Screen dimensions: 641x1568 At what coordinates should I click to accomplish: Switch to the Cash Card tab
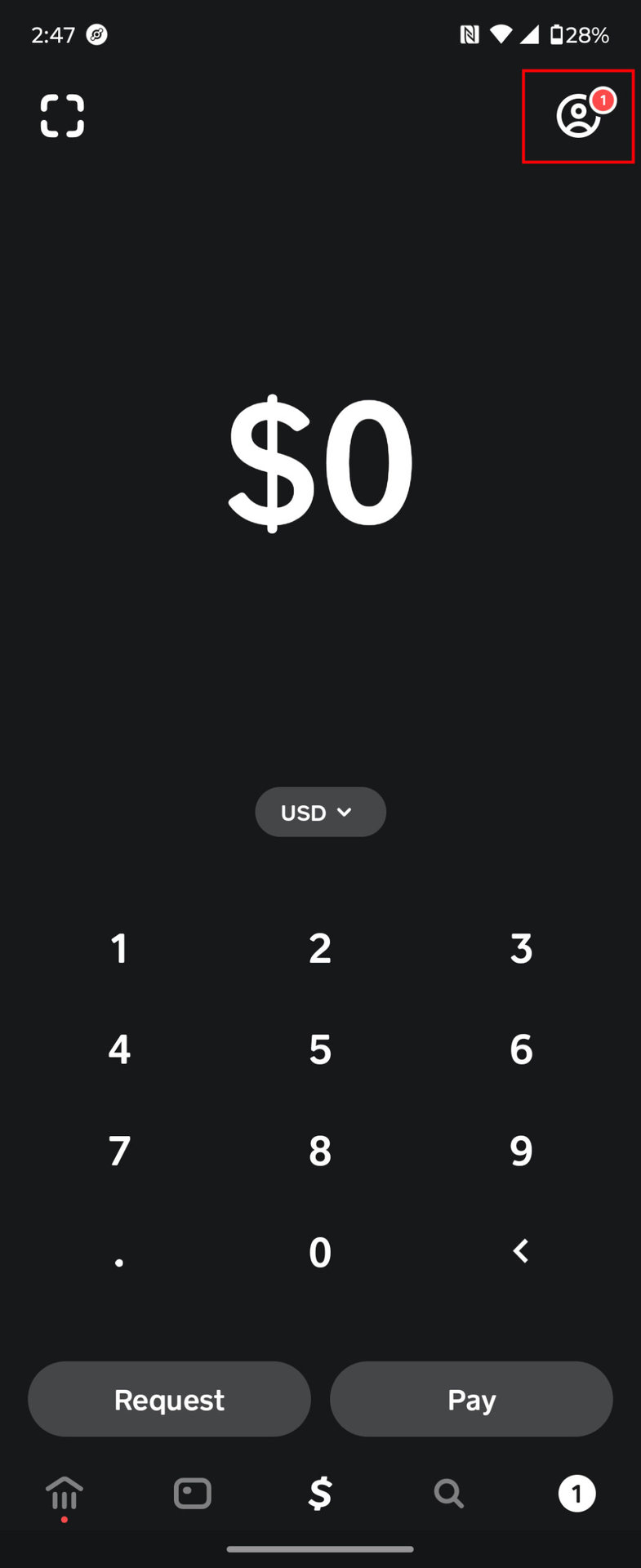click(193, 1494)
